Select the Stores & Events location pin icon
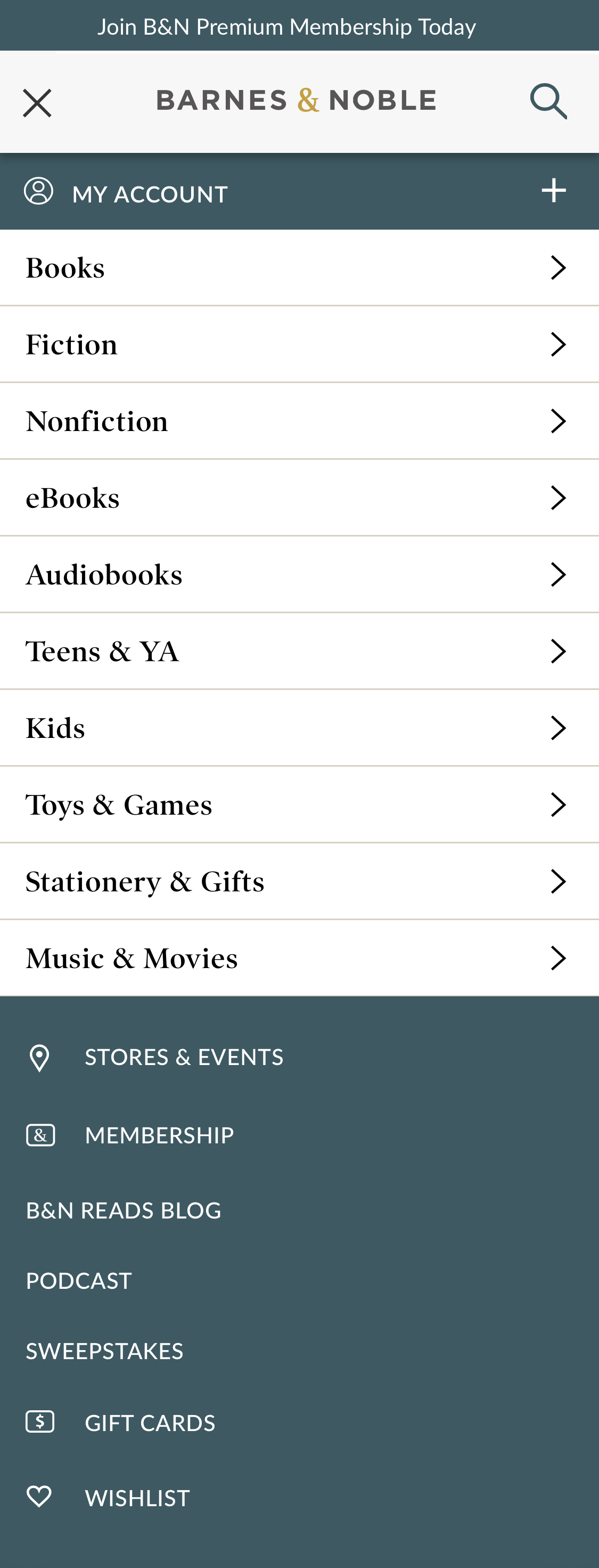This screenshot has width=599, height=1568. click(39, 1057)
